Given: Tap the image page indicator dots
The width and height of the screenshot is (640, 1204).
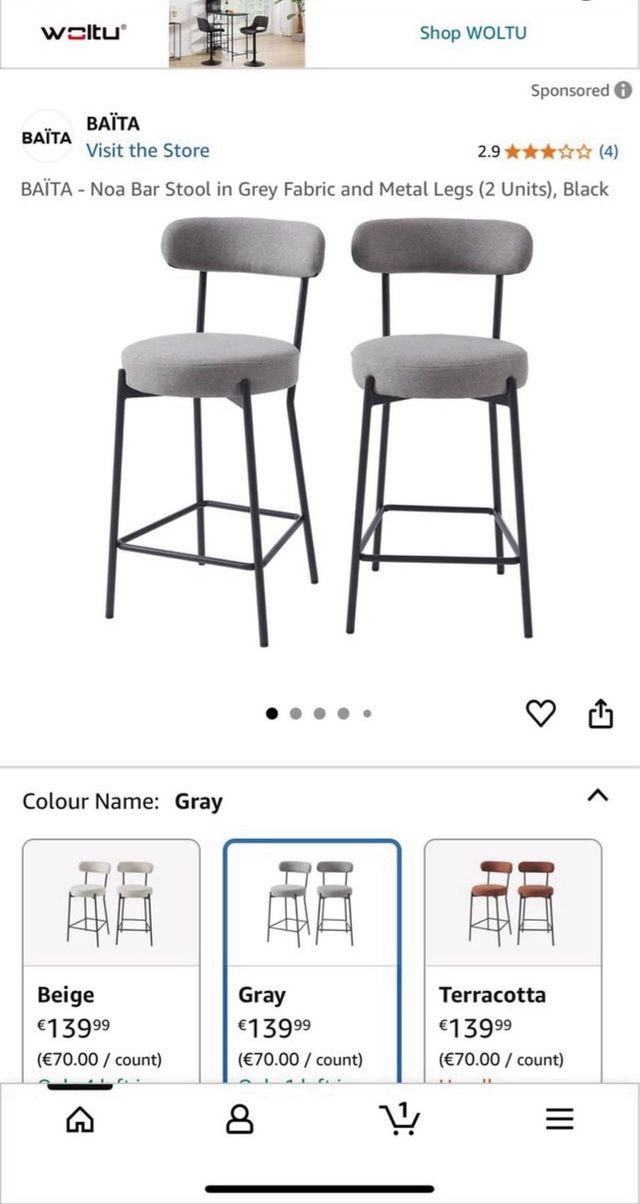Looking at the screenshot, I should (320, 713).
